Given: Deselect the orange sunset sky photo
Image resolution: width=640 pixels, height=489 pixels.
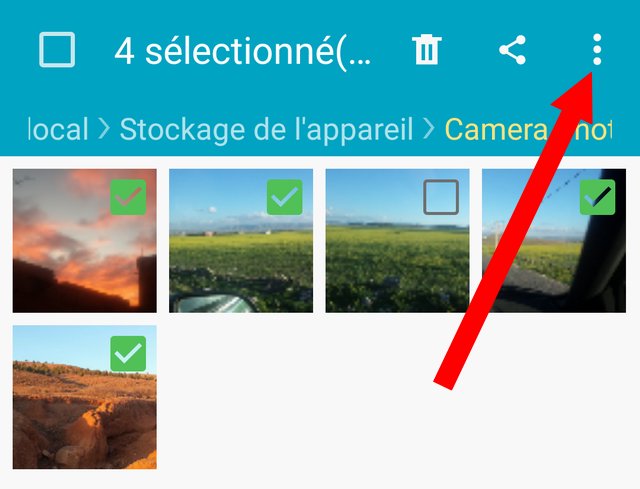Looking at the screenshot, I should pos(128,197).
